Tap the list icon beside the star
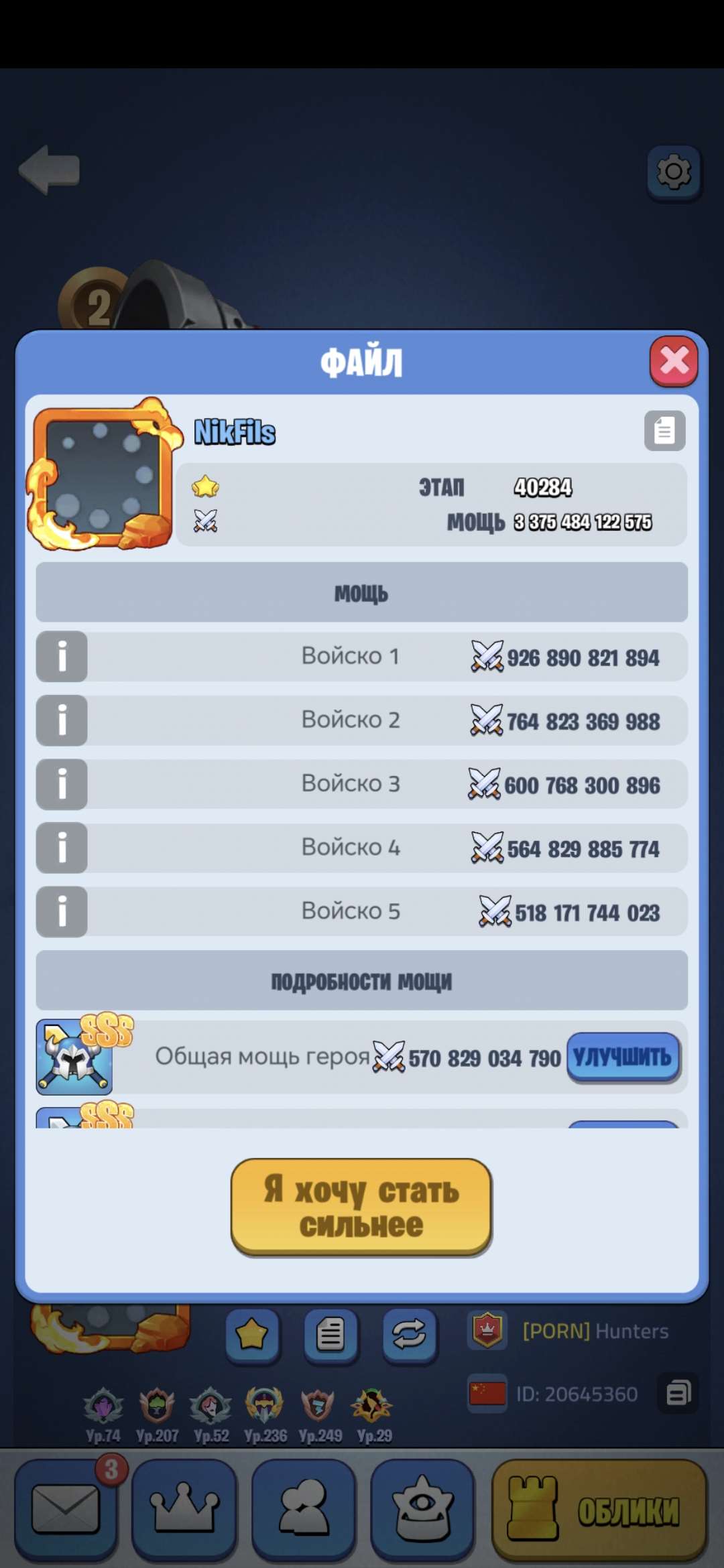Screen dimensions: 724x1568 [330, 1335]
